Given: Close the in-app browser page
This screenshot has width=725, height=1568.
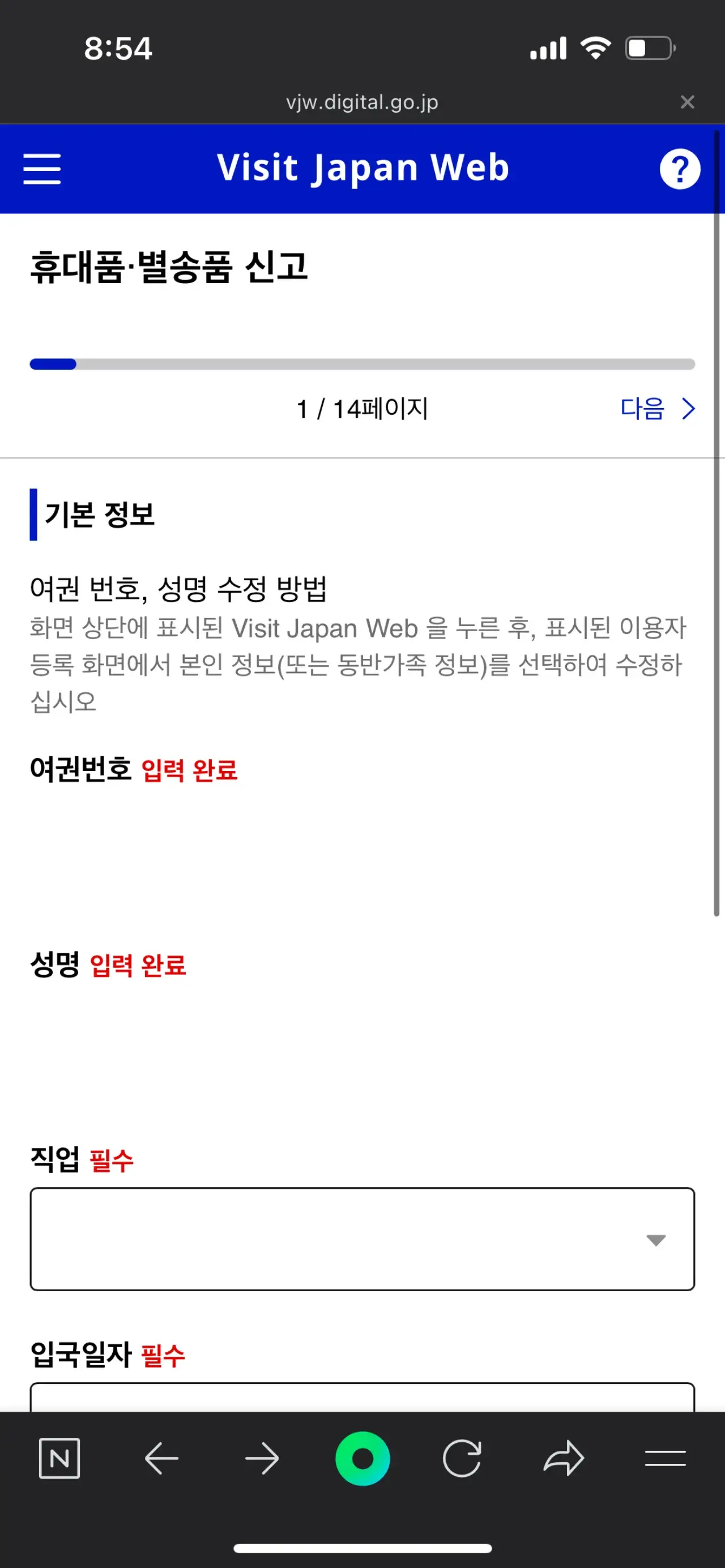Looking at the screenshot, I should [687, 102].
